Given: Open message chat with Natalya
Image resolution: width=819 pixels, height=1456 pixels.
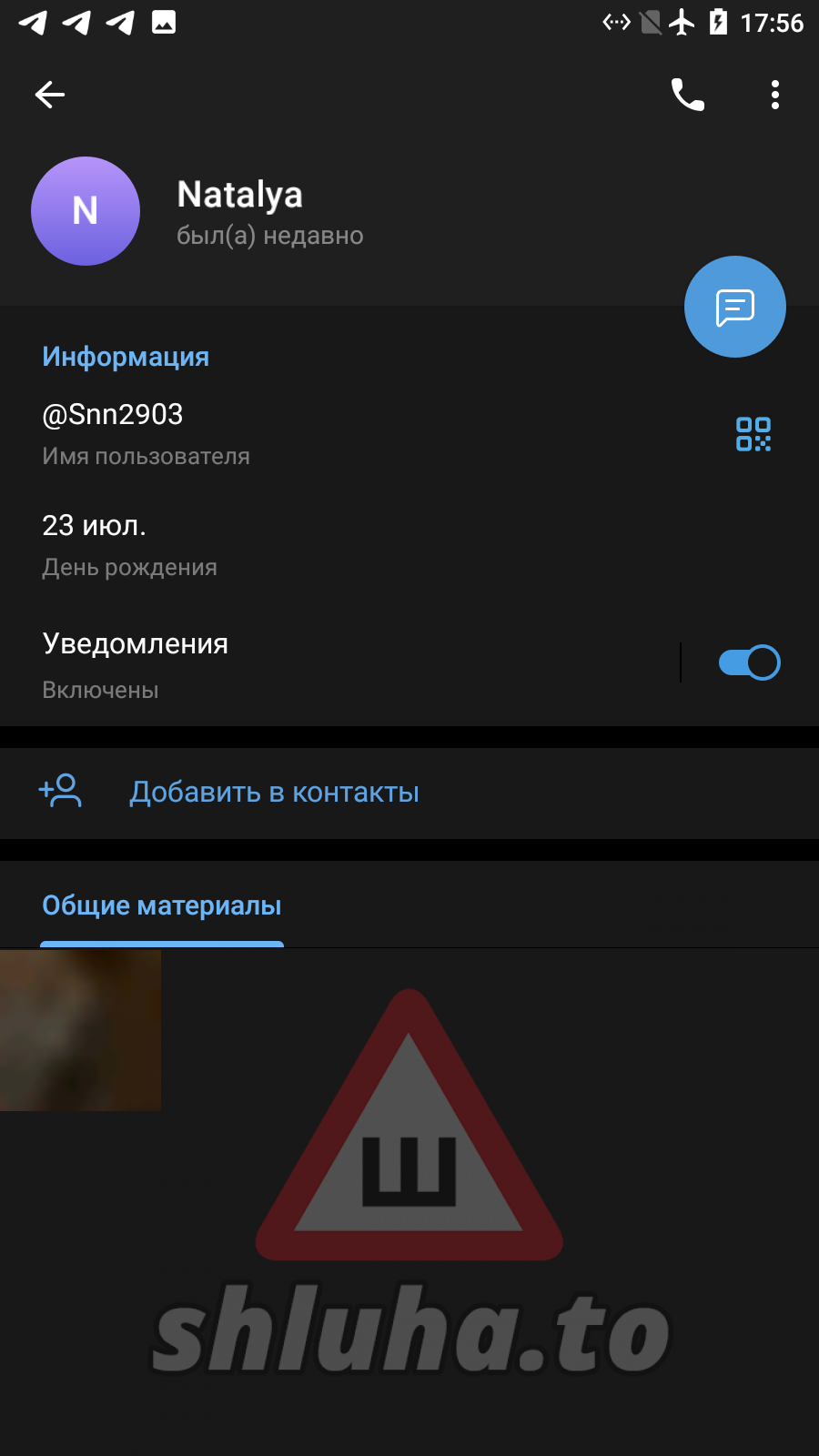Looking at the screenshot, I should [x=734, y=308].
